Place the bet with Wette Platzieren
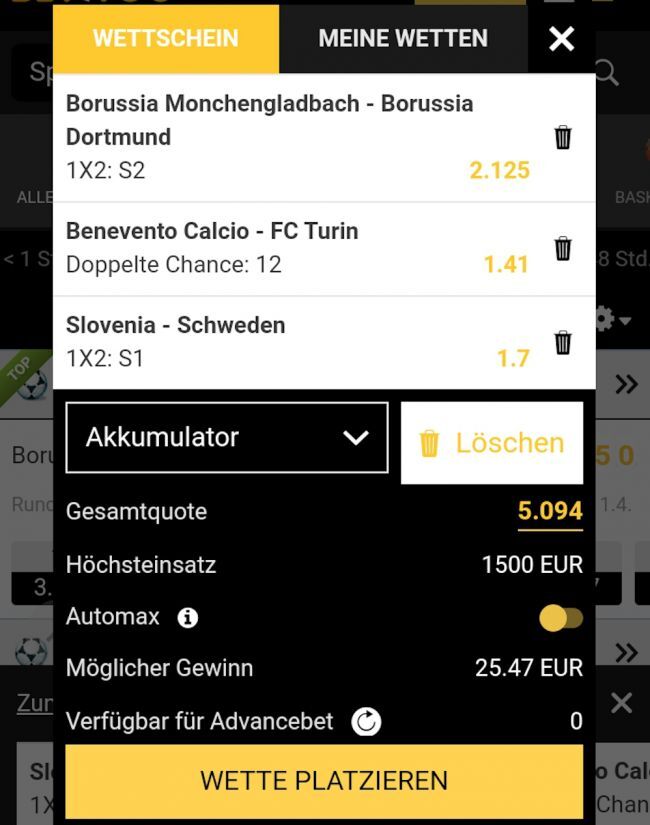 click(x=324, y=780)
